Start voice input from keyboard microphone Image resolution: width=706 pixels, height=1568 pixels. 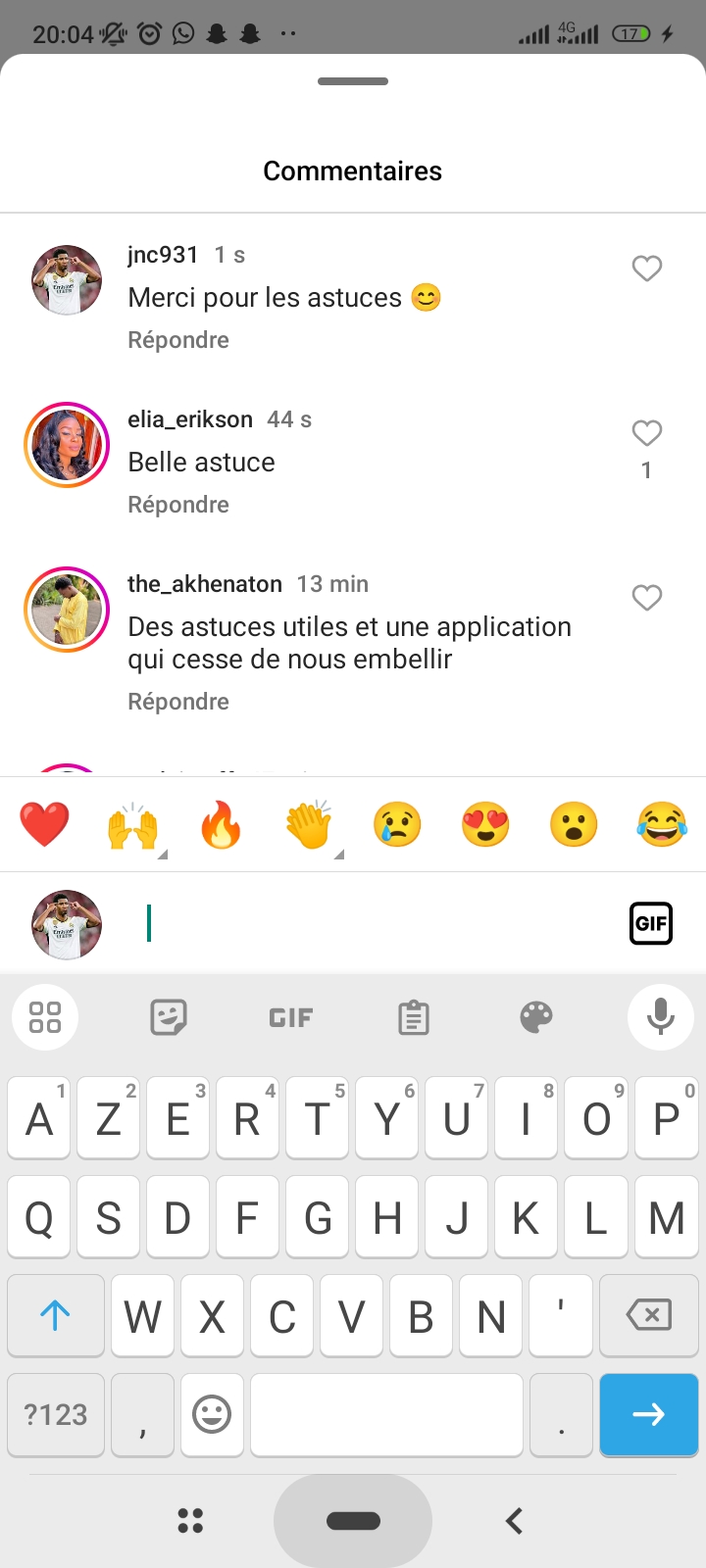(661, 1017)
